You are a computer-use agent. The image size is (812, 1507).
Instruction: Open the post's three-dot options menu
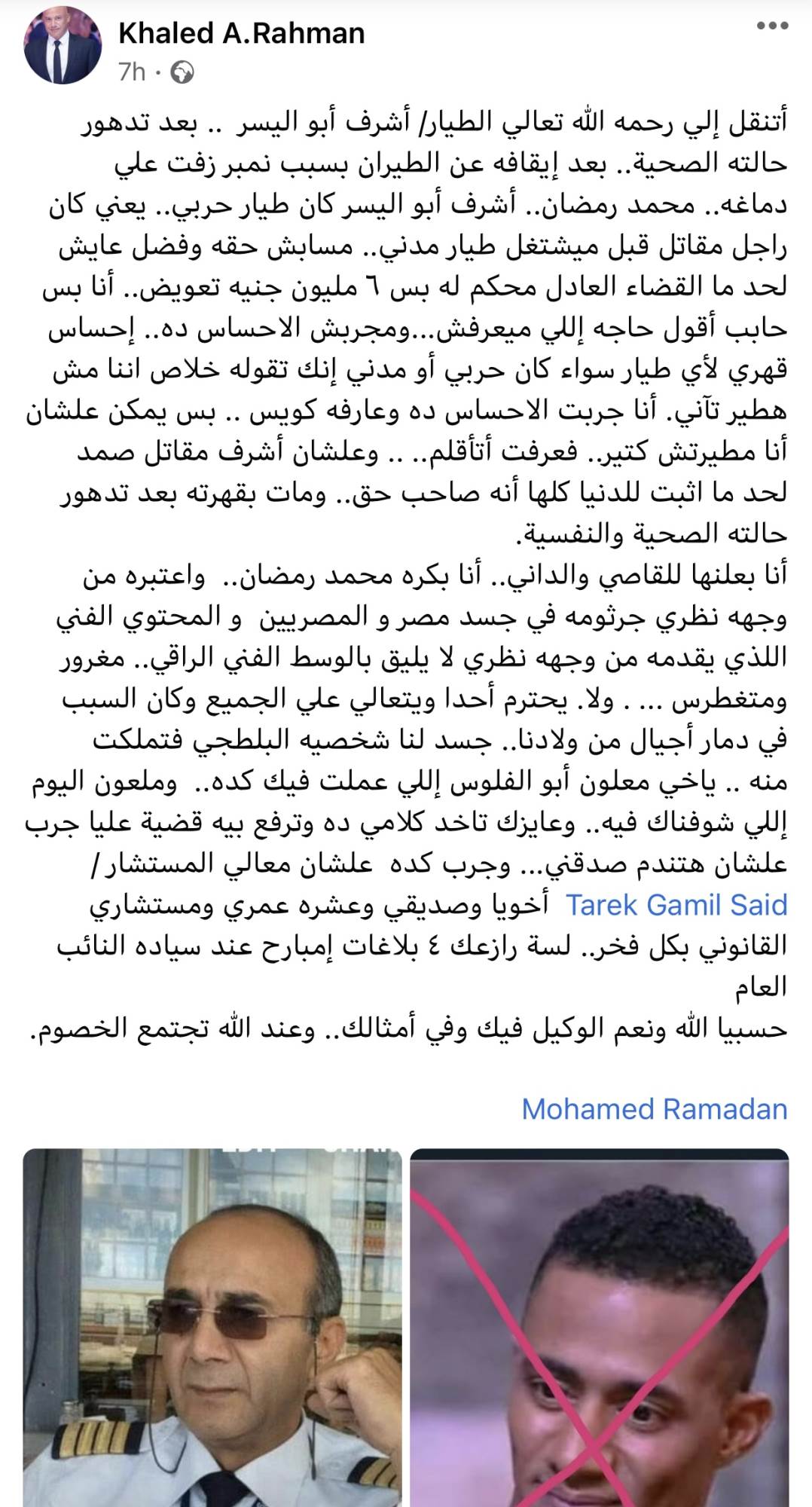tap(771, 27)
